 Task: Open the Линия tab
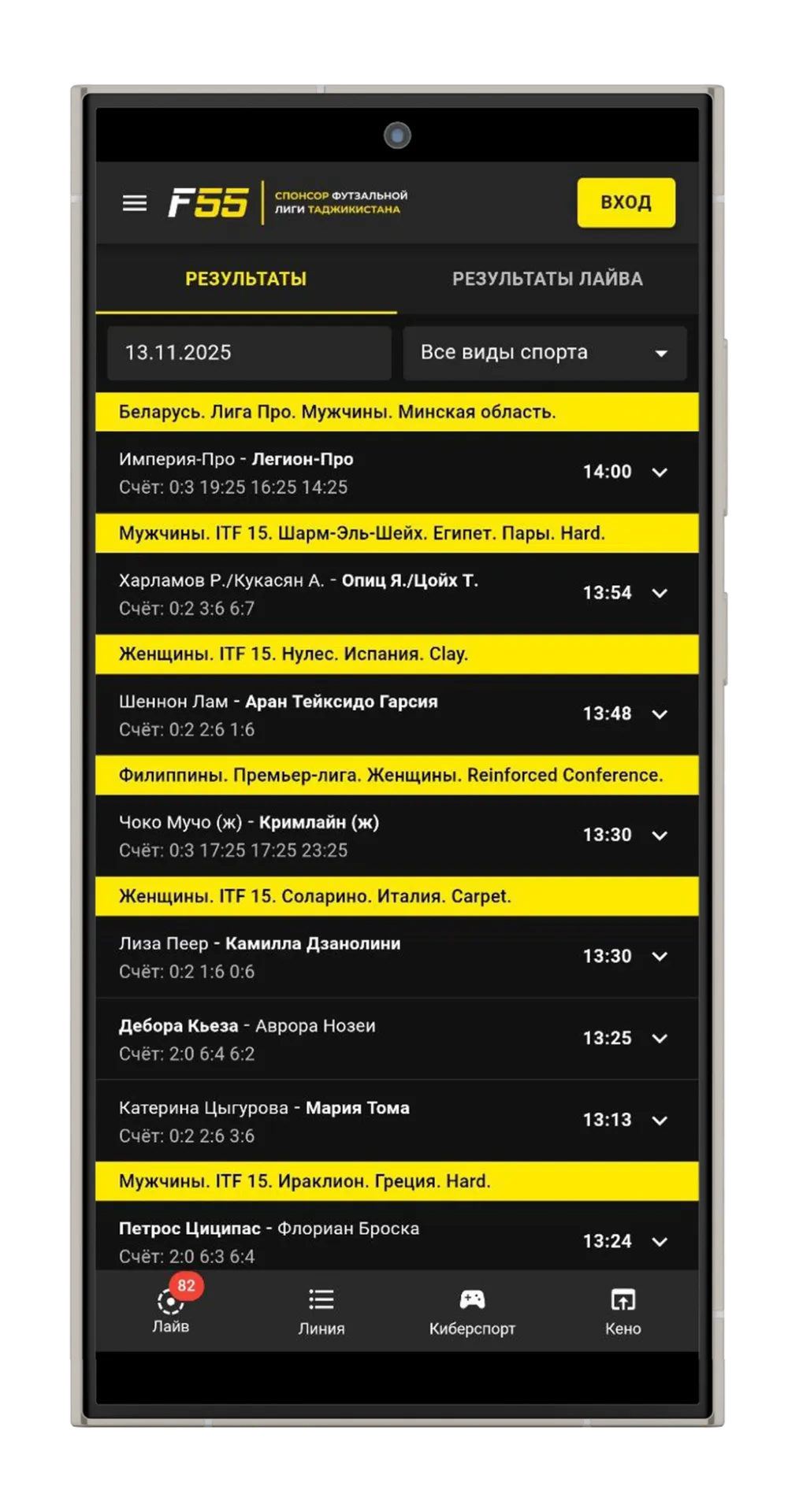(x=321, y=1312)
